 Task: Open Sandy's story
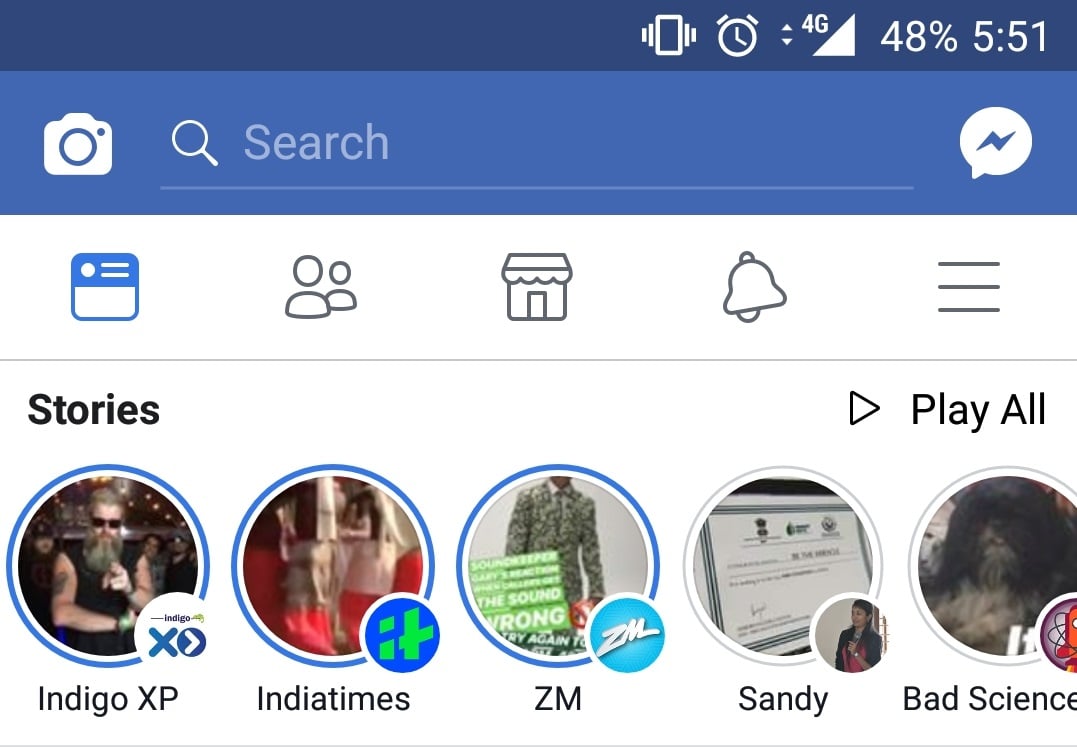click(x=782, y=566)
